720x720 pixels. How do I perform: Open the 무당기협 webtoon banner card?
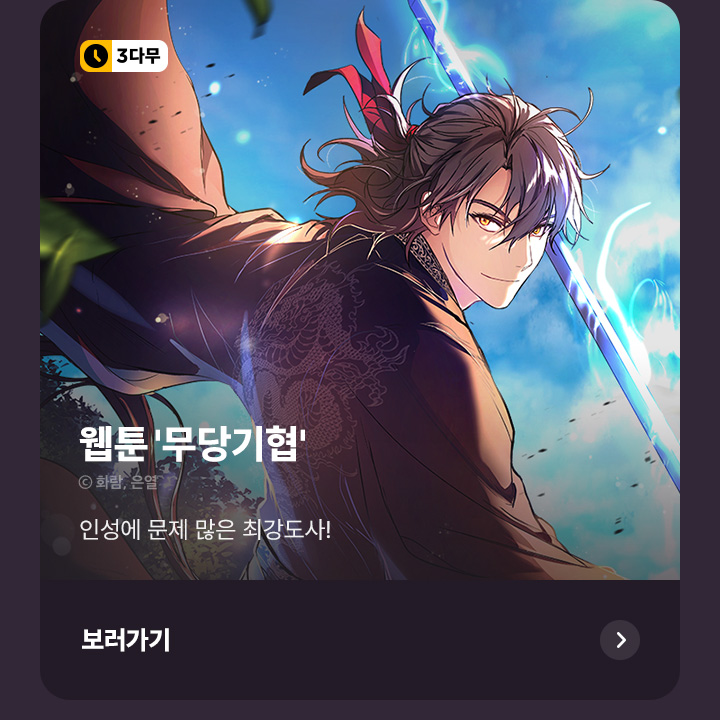click(x=360, y=300)
